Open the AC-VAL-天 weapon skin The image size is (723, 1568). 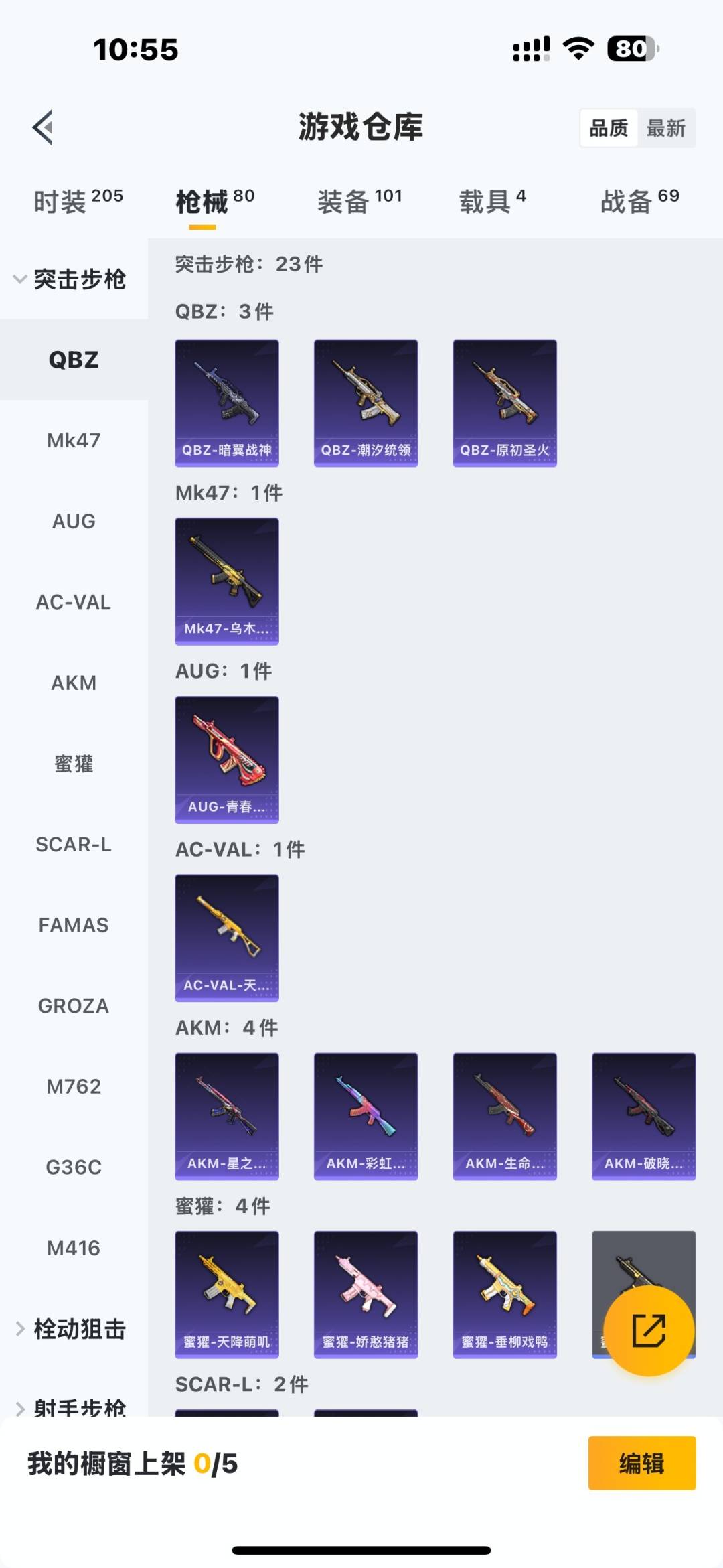tap(227, 938)
